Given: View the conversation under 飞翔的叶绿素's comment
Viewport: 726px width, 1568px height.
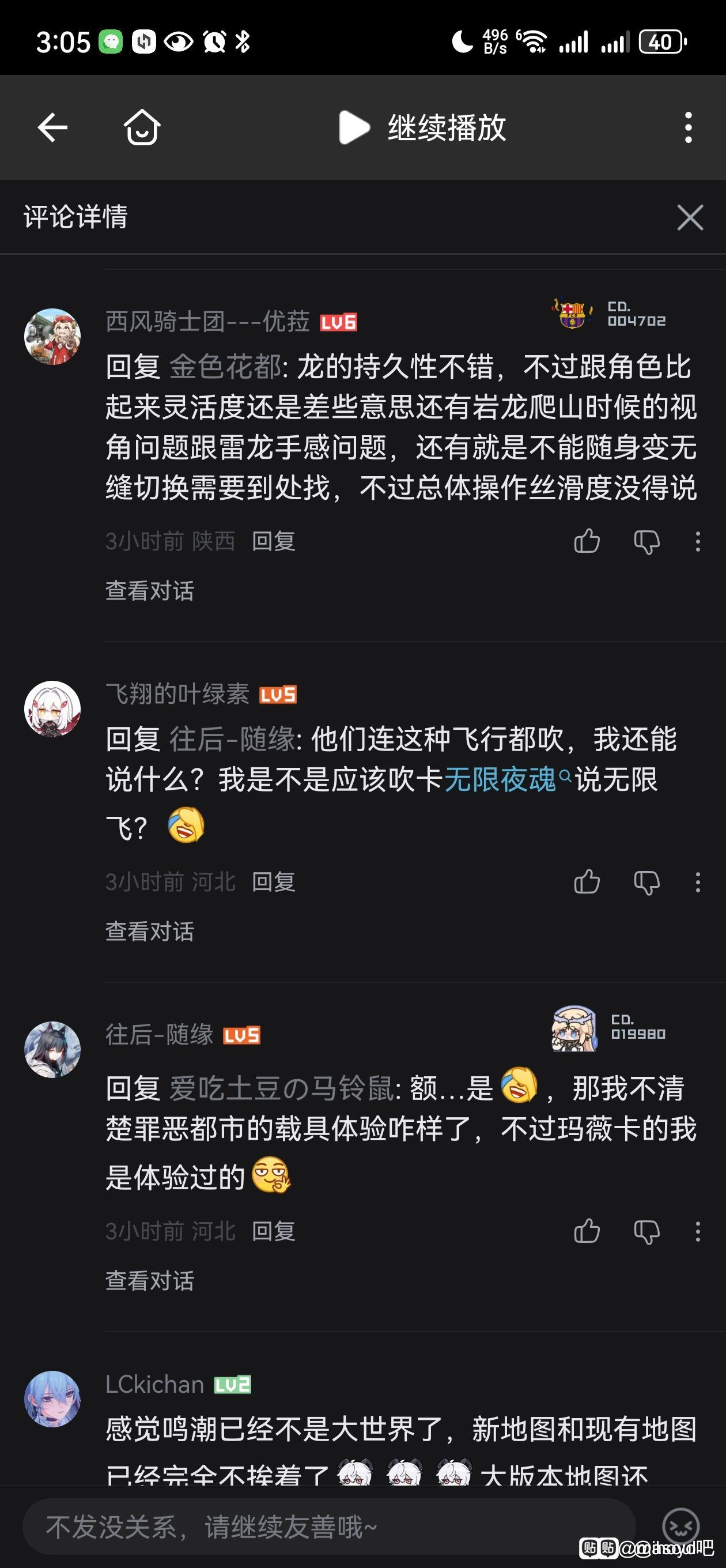Looking at the screenshot, I should pyautogui.click(x=150, y=932).
